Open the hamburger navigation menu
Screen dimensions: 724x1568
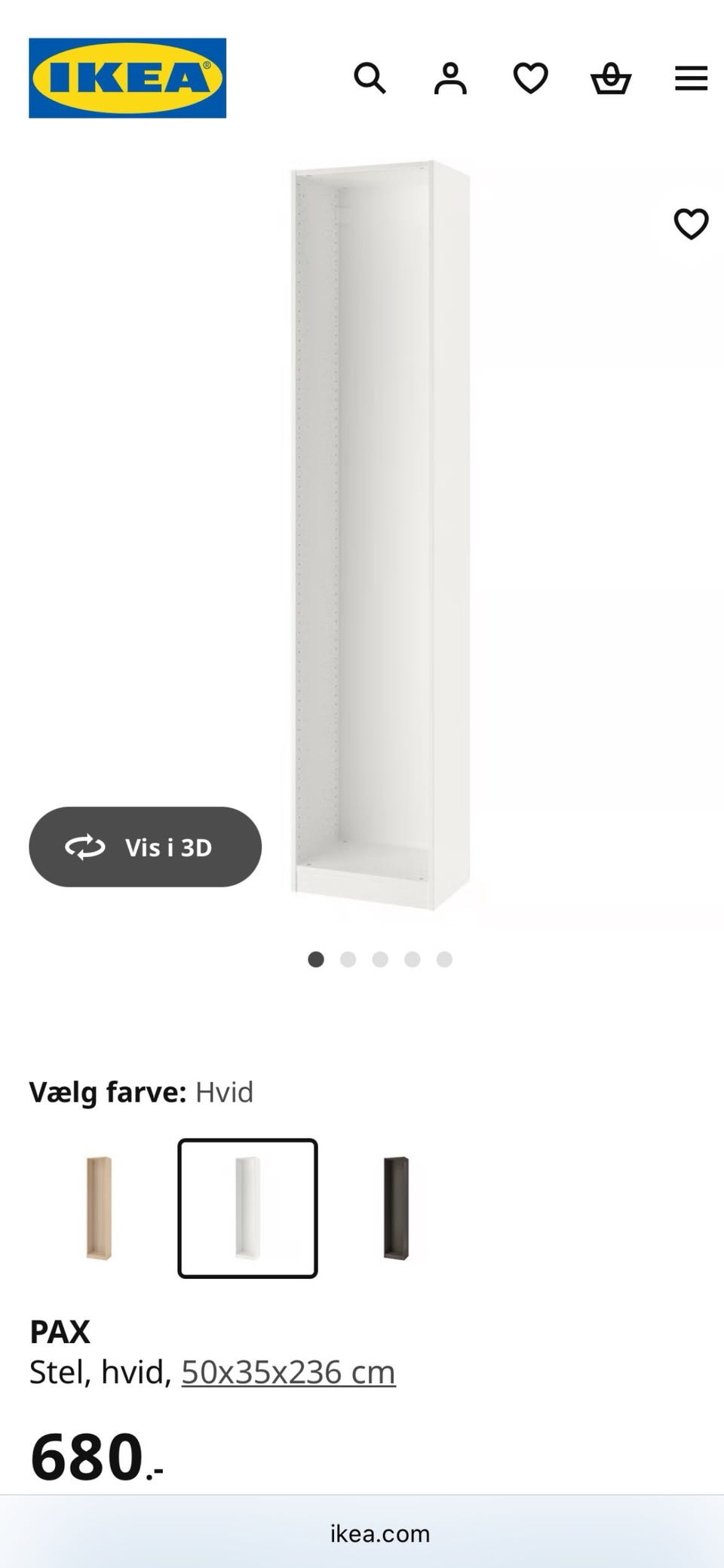pos(690,78)
